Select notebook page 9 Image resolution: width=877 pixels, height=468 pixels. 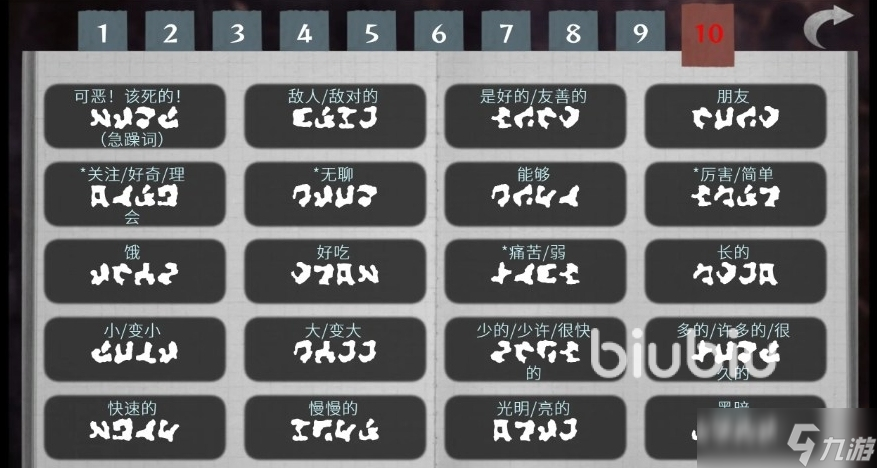click(640, 32)
